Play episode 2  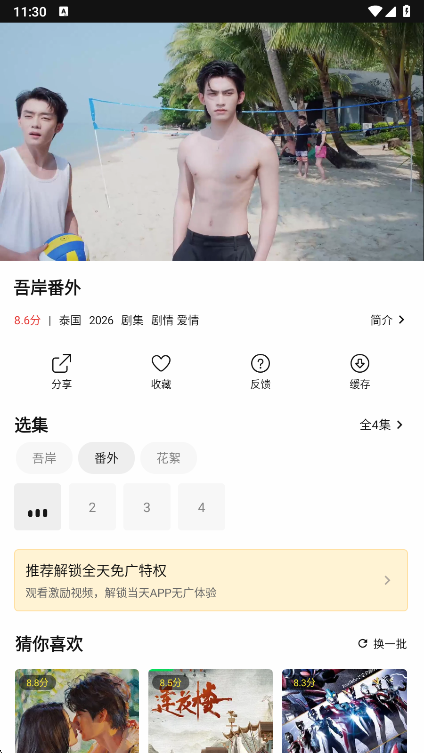click(x=92, y=507)
